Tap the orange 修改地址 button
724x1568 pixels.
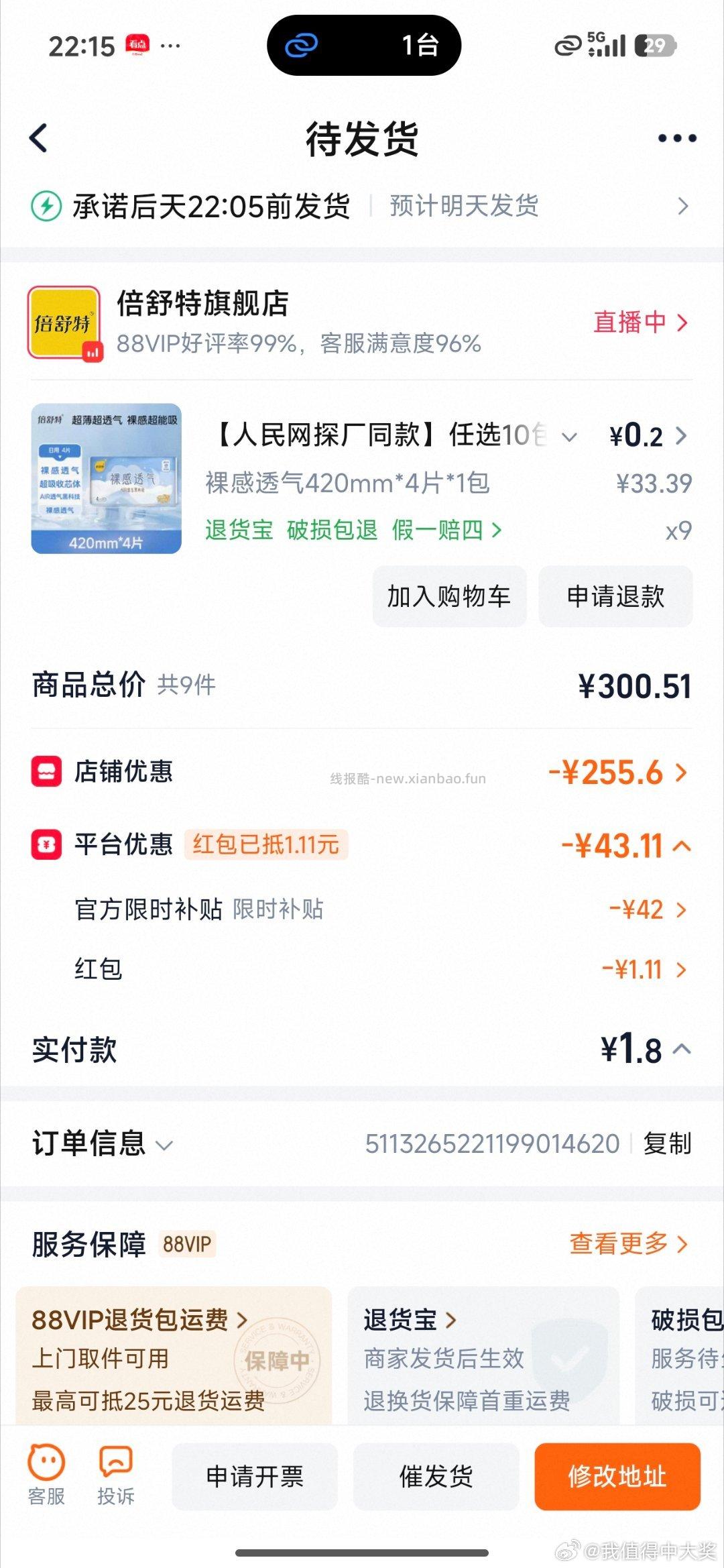coord(616,1475)
